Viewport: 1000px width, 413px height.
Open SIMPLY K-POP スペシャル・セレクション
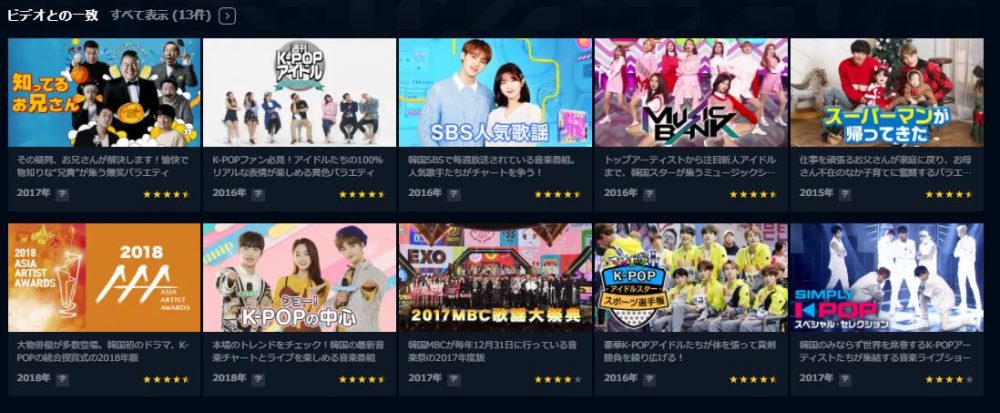pos(886,277)
